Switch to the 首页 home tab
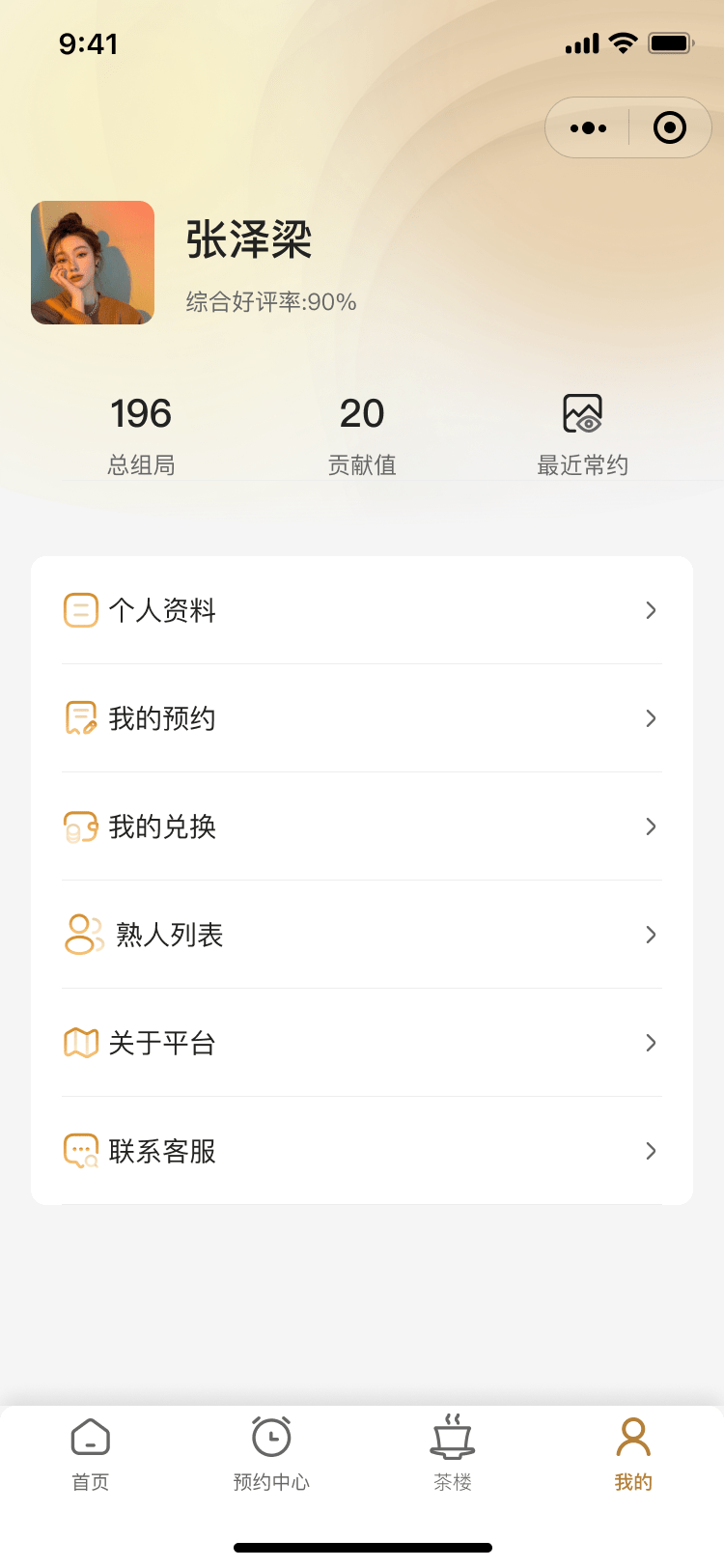724x1568 pixels. coord(91,1454)
